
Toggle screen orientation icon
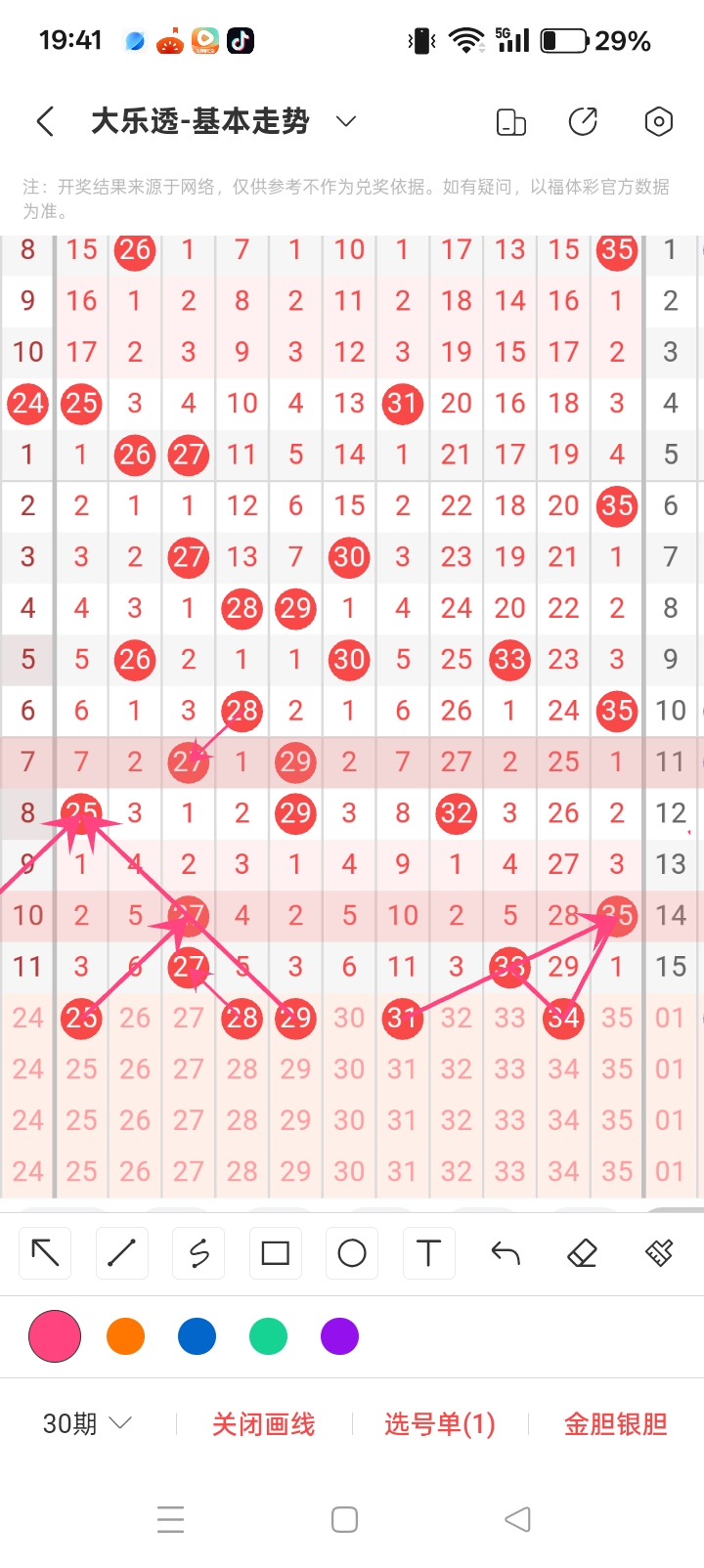510,122
